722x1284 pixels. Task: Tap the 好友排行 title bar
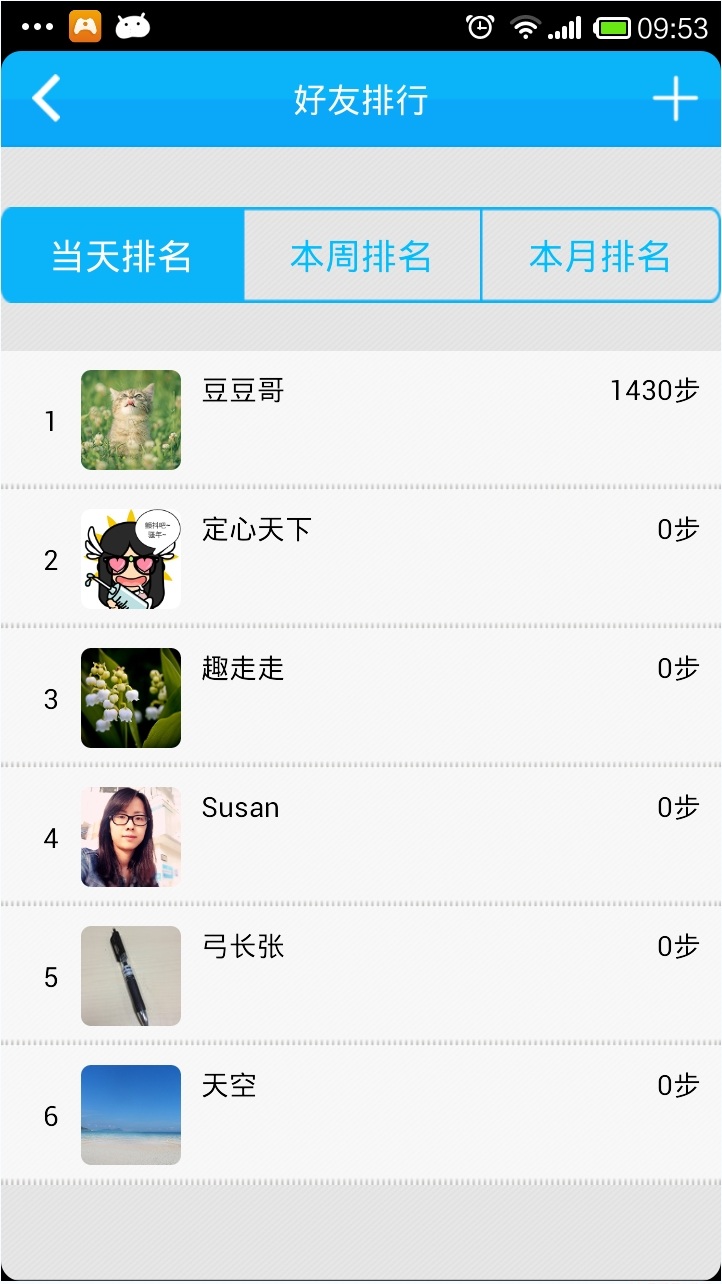point(361,98)
